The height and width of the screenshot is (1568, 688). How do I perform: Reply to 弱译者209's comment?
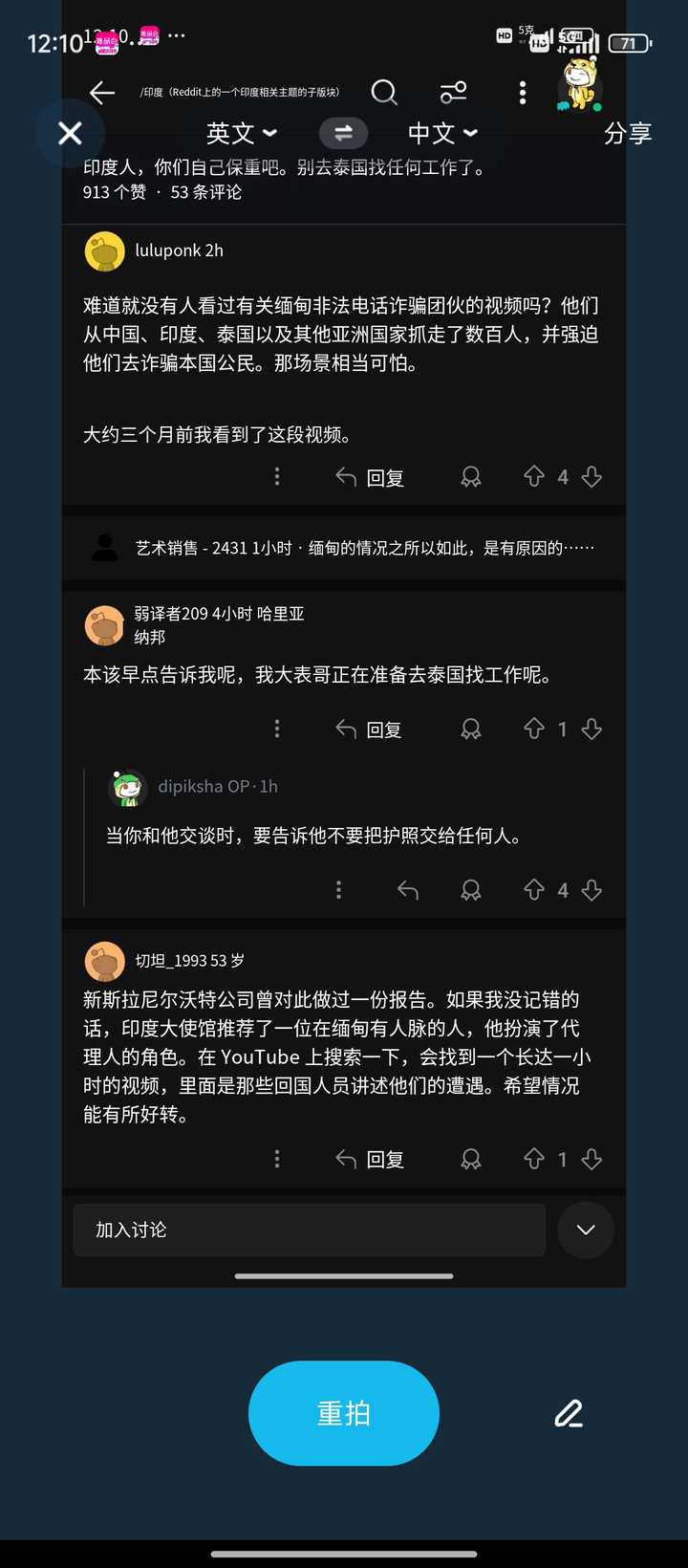[369, 730]
